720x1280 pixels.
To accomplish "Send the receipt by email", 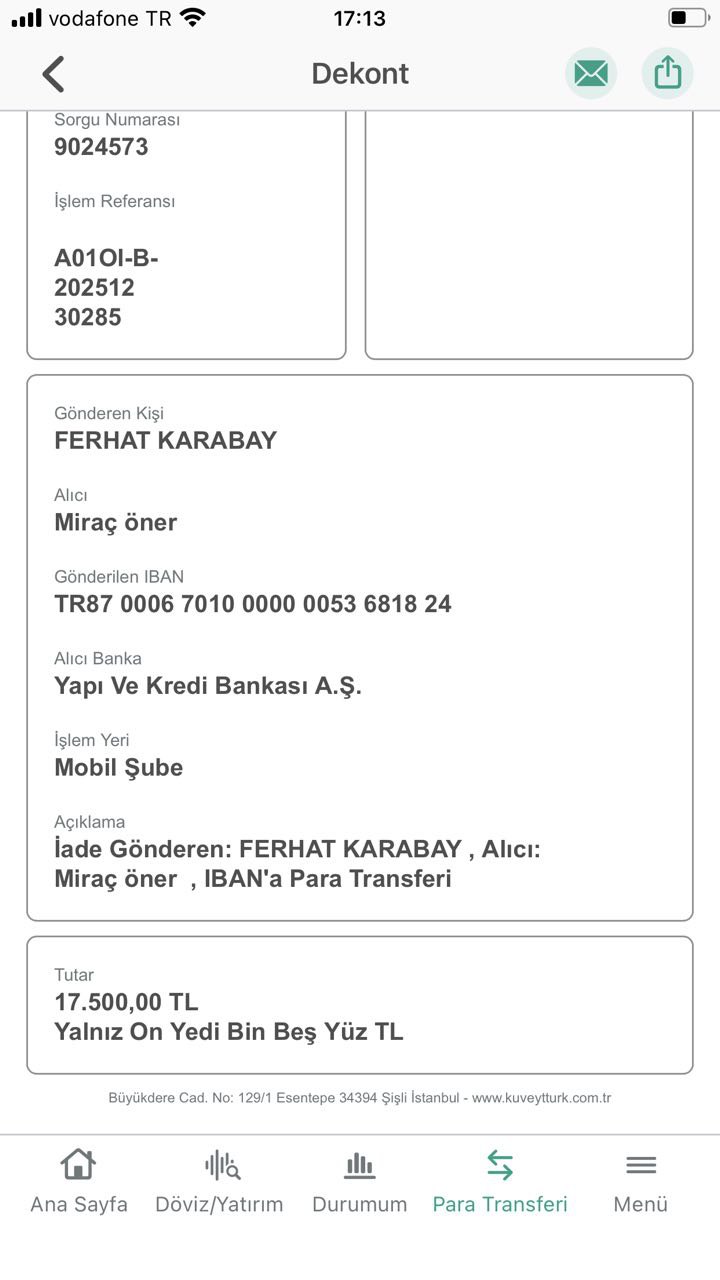I will point(591,73).
